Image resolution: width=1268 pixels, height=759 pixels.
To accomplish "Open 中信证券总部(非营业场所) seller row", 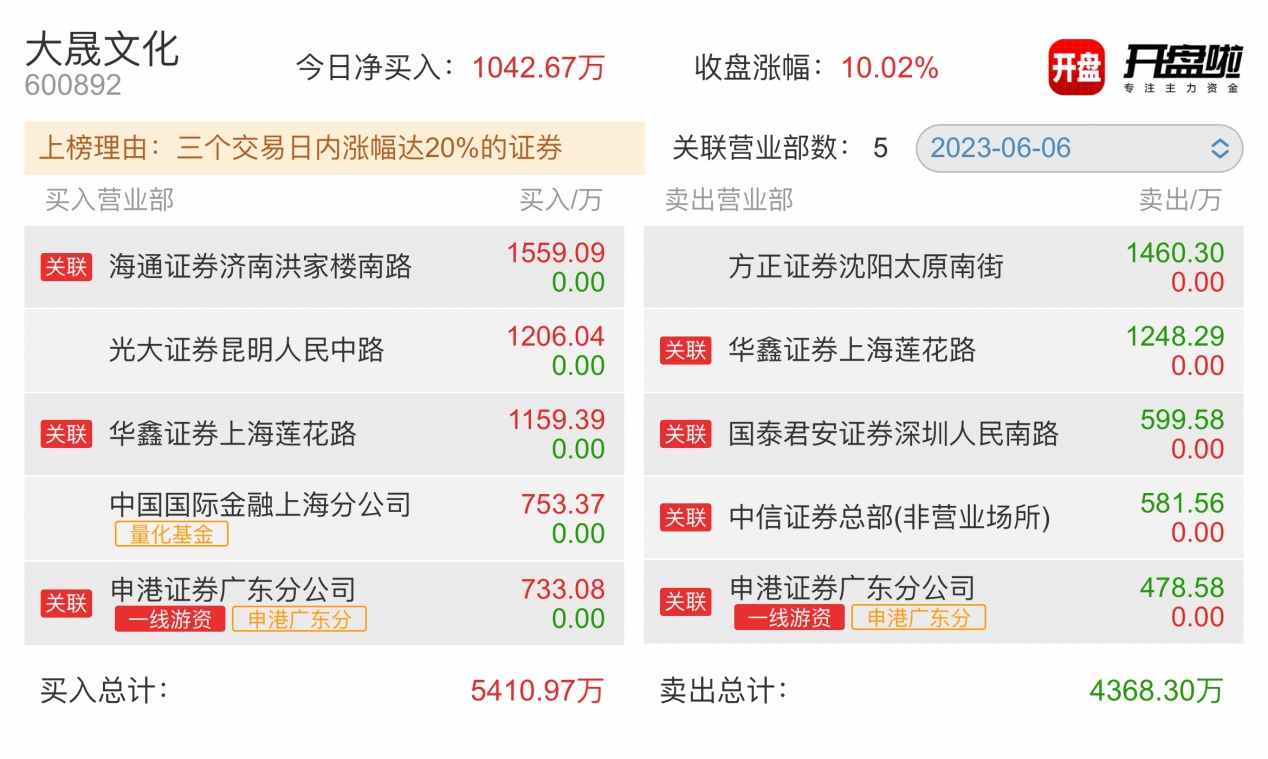I will coord(943,518).
